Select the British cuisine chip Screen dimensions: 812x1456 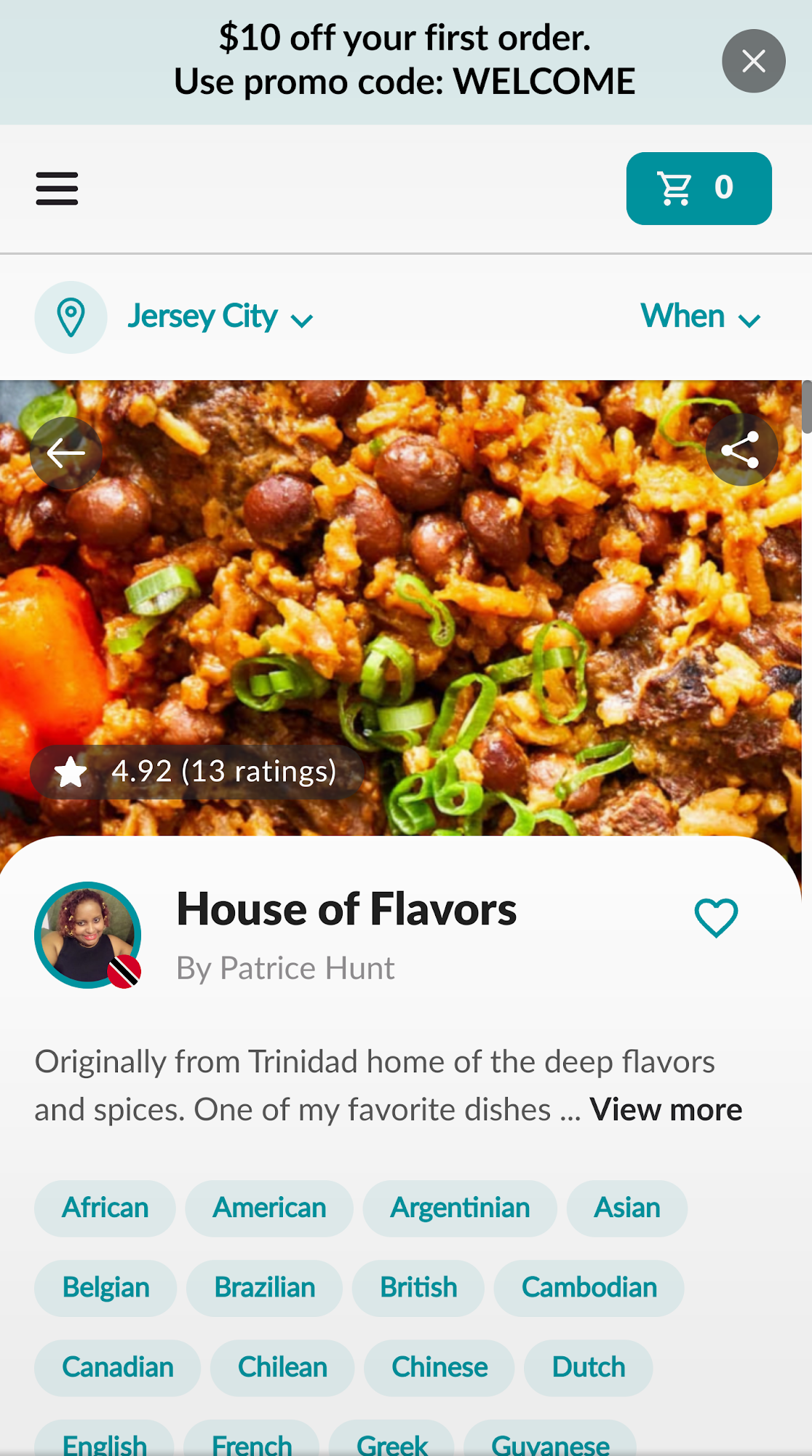pos(418,1288)
